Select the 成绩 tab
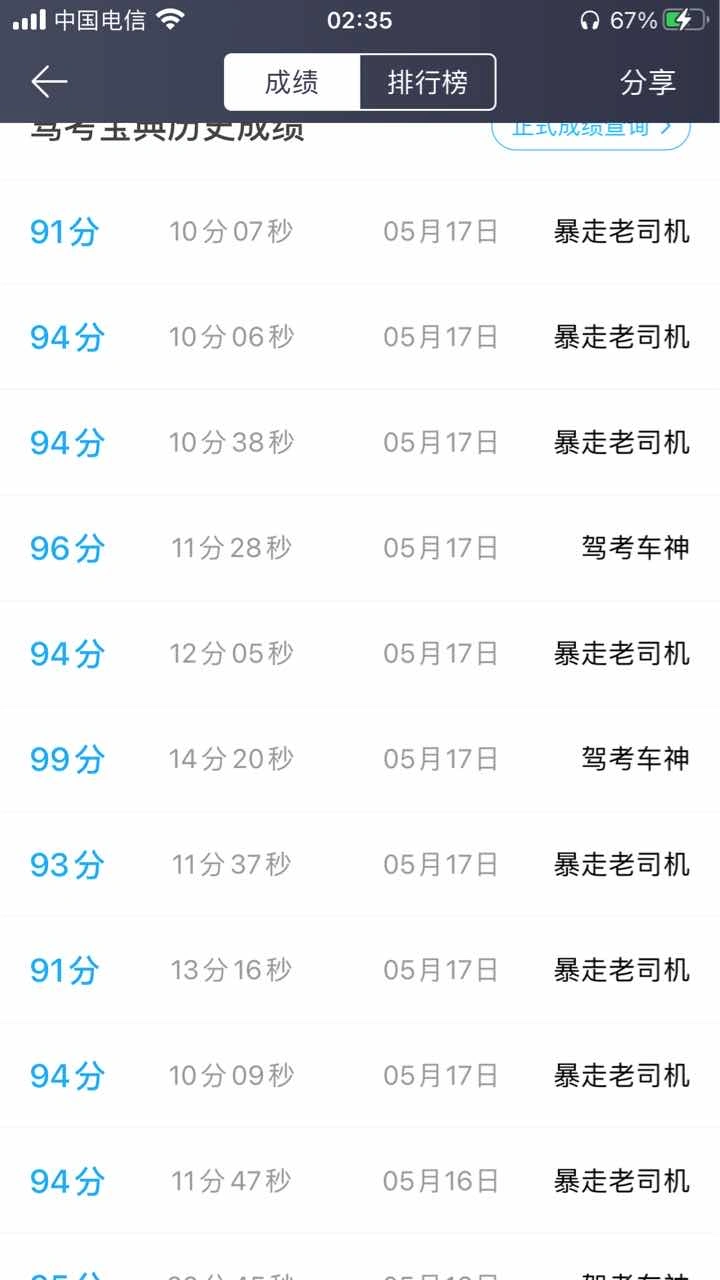The image size is (720, 1280). (x=292, y=82)
